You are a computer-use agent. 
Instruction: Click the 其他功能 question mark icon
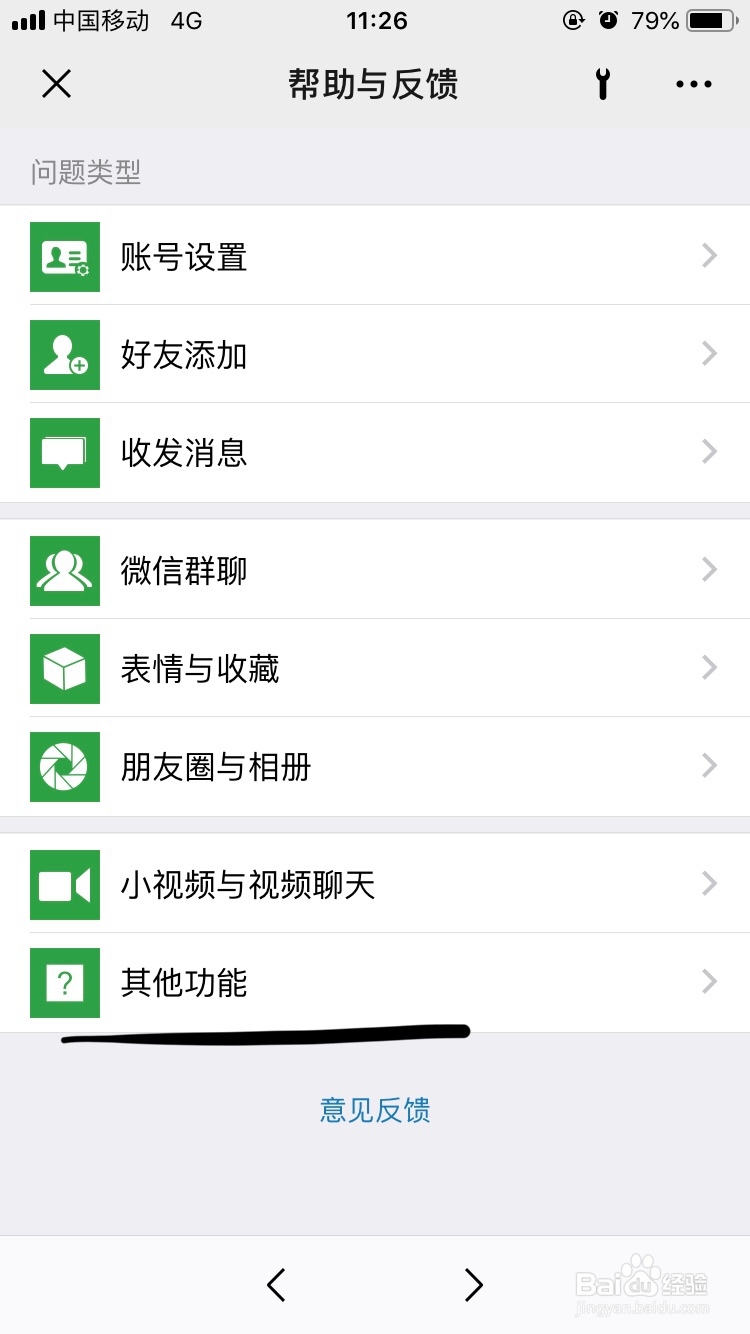[65, 982]
